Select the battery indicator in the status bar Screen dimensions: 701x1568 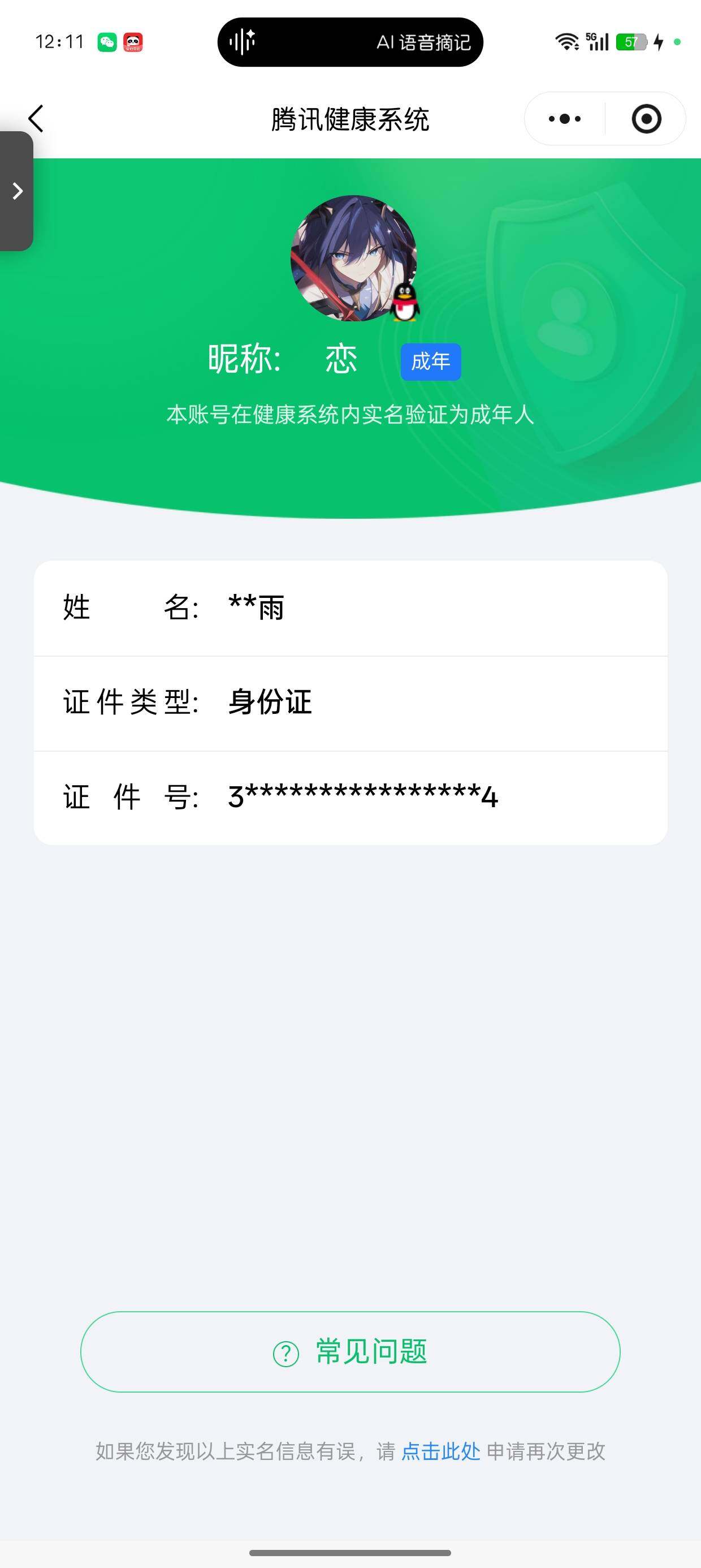[630, 41]
